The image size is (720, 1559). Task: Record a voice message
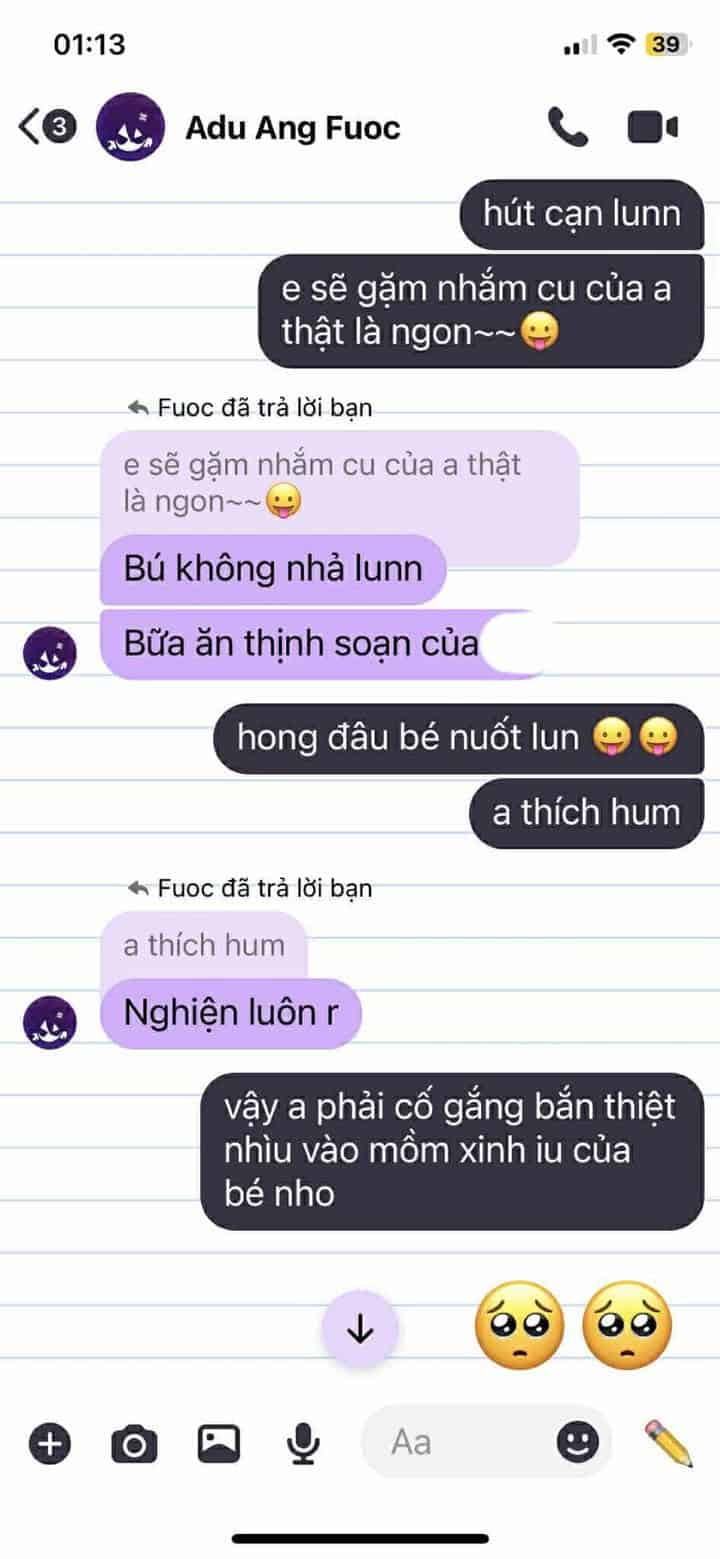pyautogui.click(x=302, y=1443)
